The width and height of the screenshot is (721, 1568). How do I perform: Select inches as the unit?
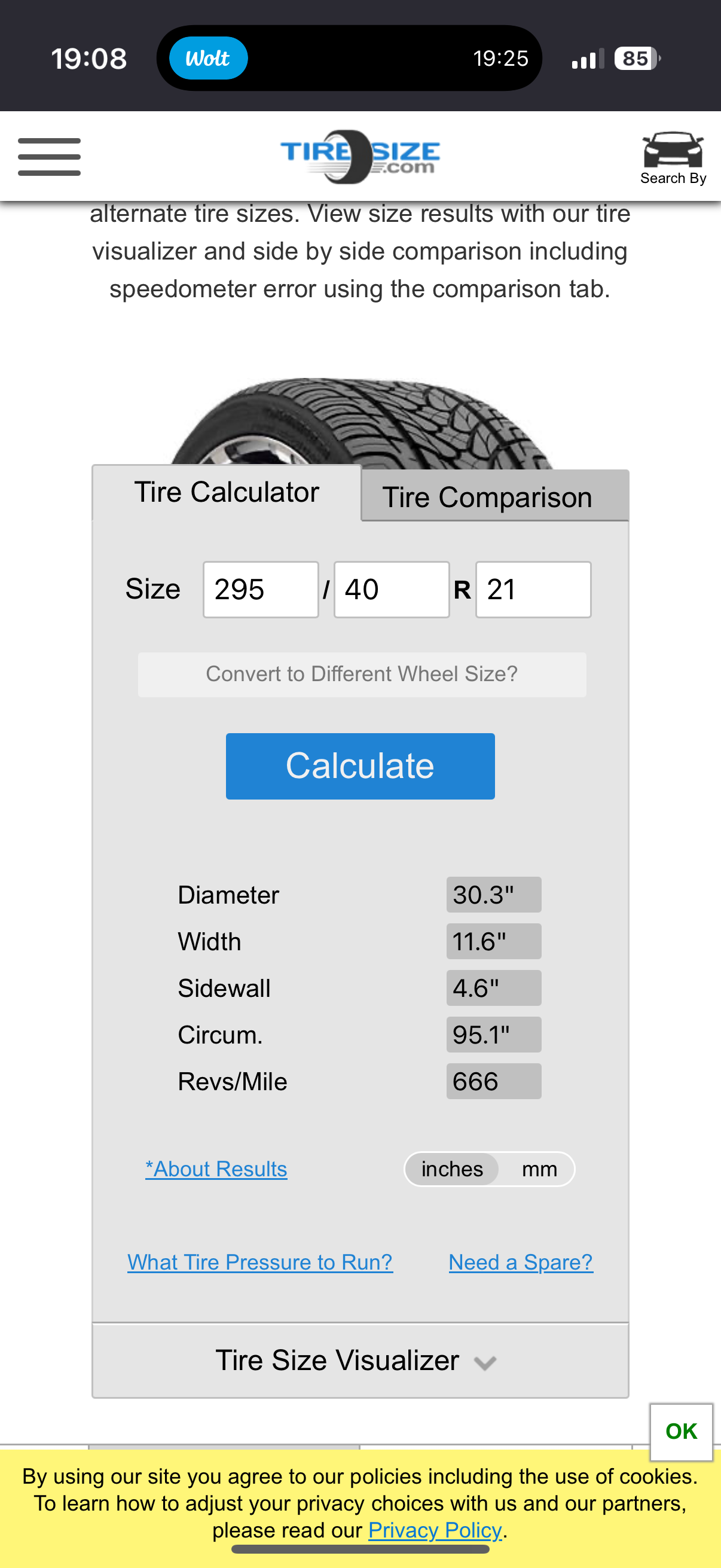(x=452, y=1169)
